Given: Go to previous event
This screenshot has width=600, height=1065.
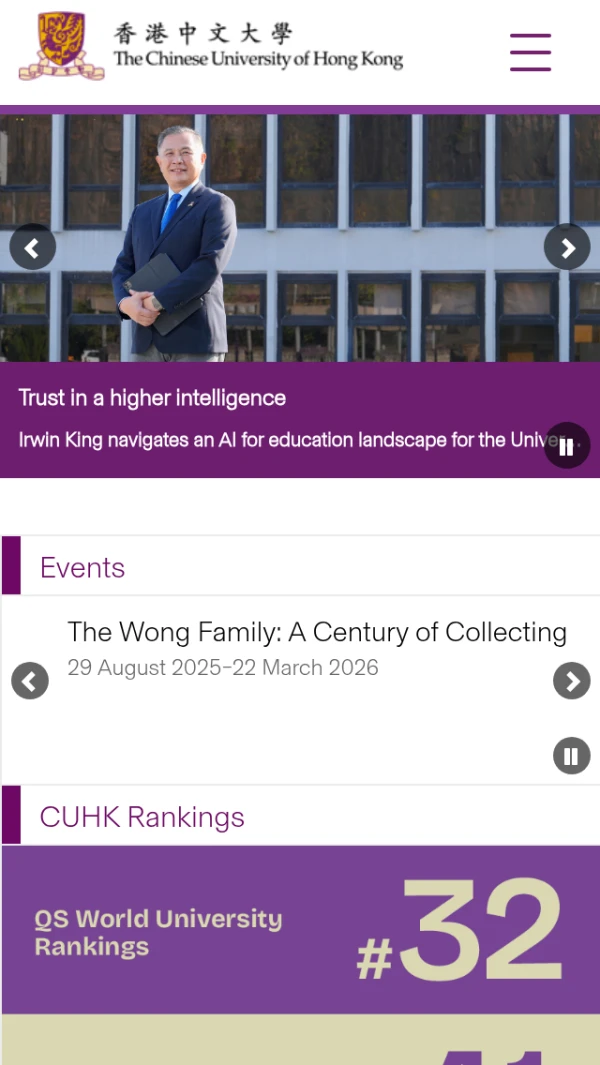Looking at the screenshot, I should pos(30,681).
